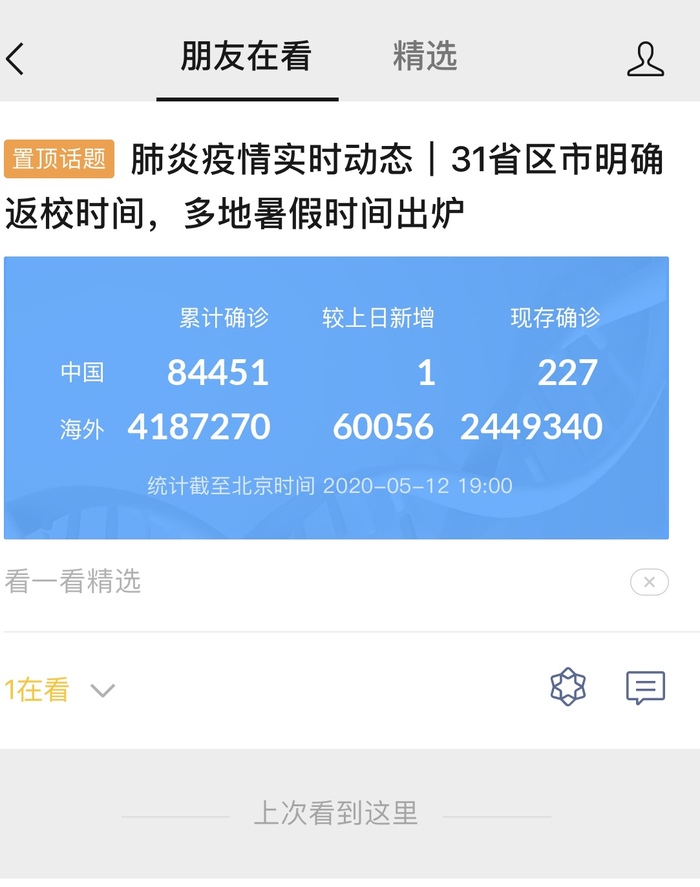
Task: Go back using the top-left arrow
Action: coord(16,59)
